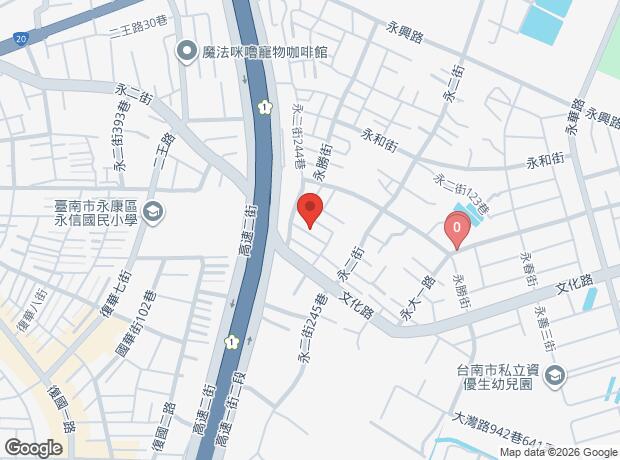Open the 資優生幼兒園 kindergarten pin
The image size is (620, 460).
pos(557,376)
